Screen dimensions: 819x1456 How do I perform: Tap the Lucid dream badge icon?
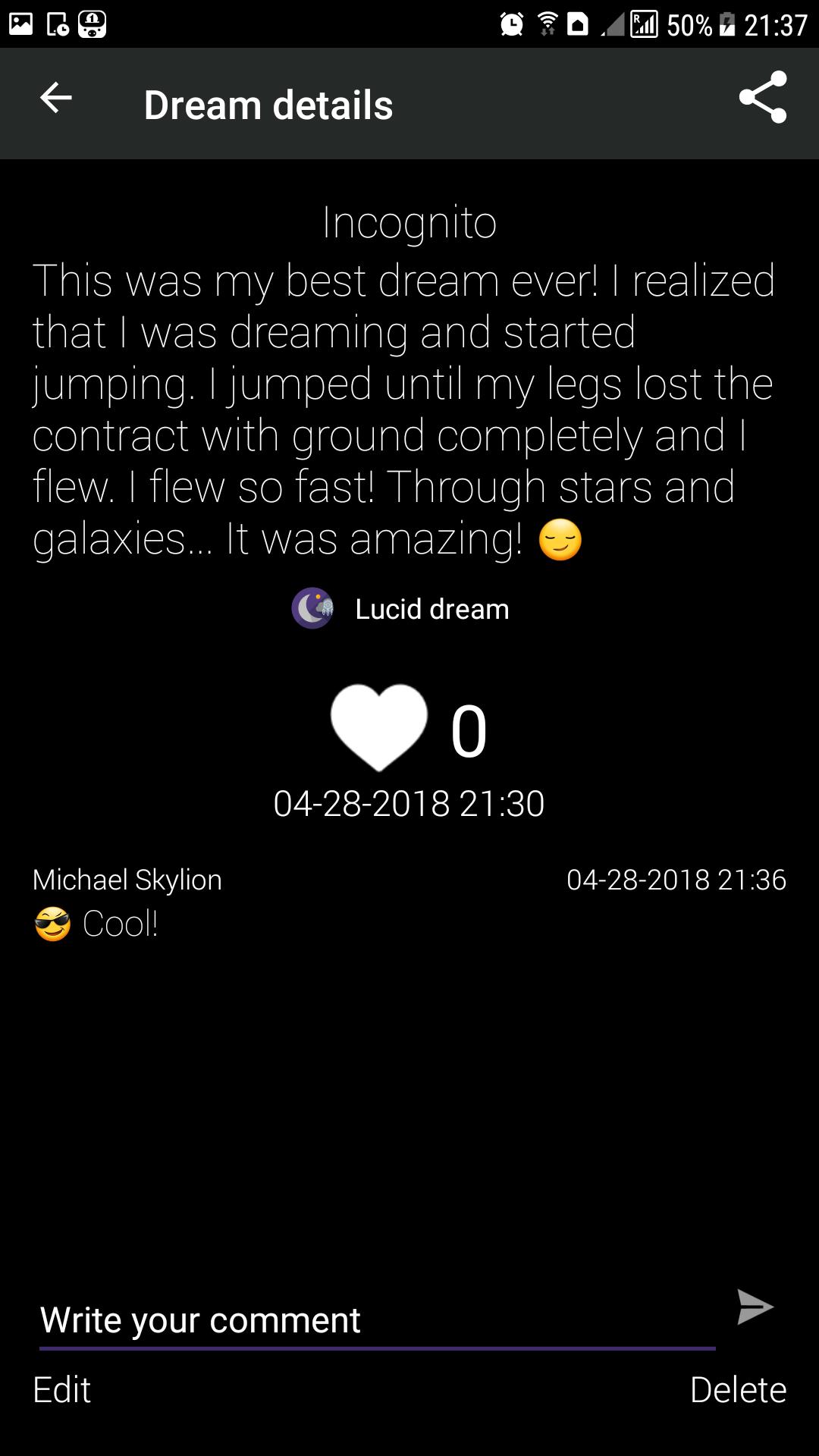tap(312, 608)
